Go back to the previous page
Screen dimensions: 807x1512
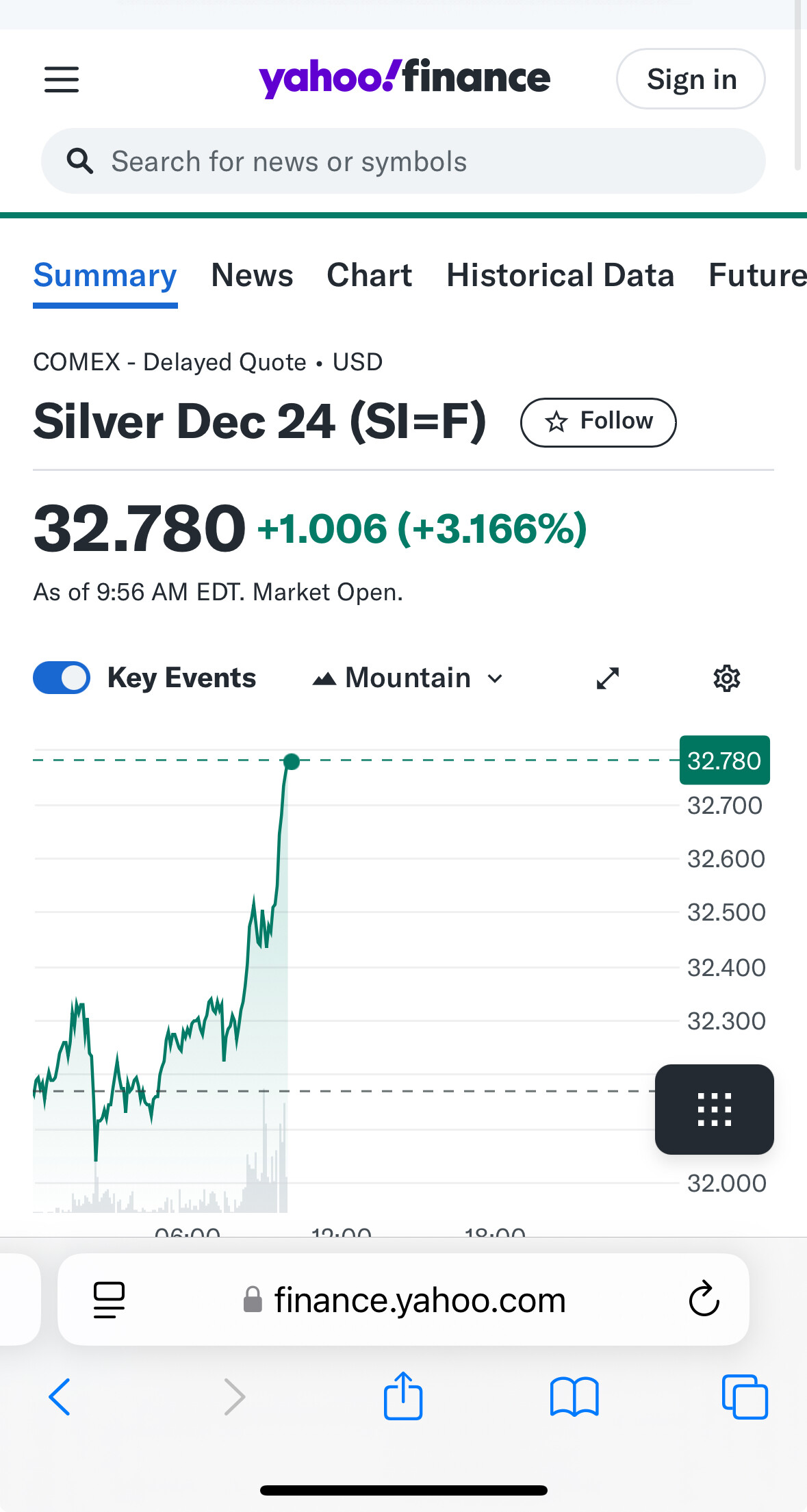(60, 1396)
